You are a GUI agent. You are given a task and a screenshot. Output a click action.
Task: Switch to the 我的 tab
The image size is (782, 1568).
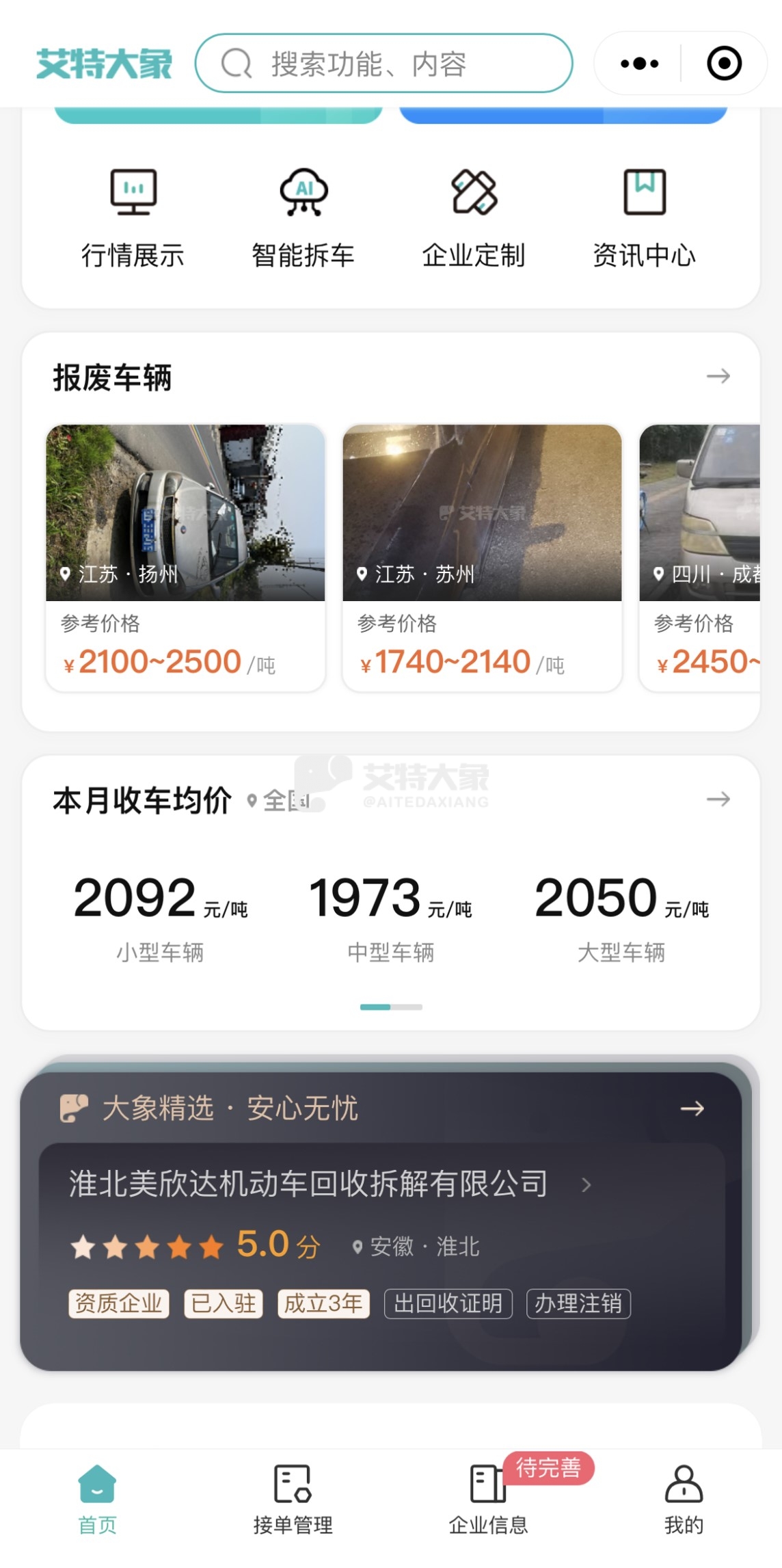pyautogui.click(x=684, y=1498)
